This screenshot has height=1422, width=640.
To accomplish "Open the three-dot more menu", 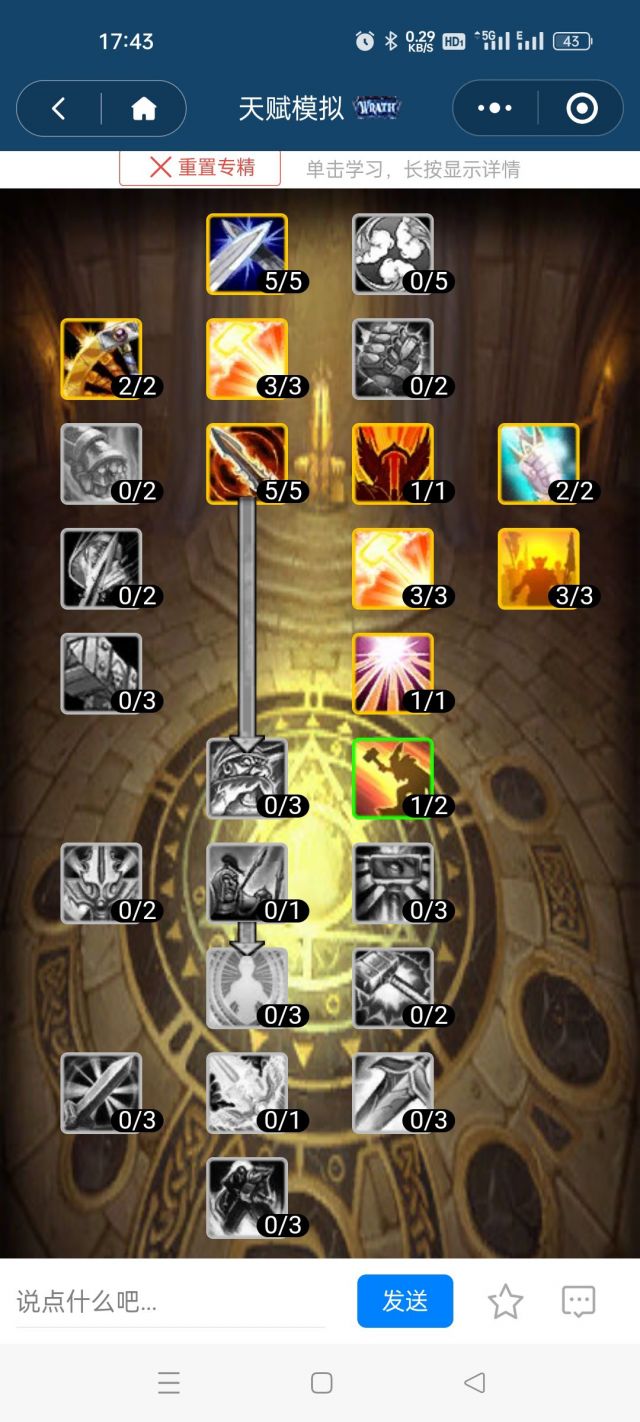I will coord(495,108).
